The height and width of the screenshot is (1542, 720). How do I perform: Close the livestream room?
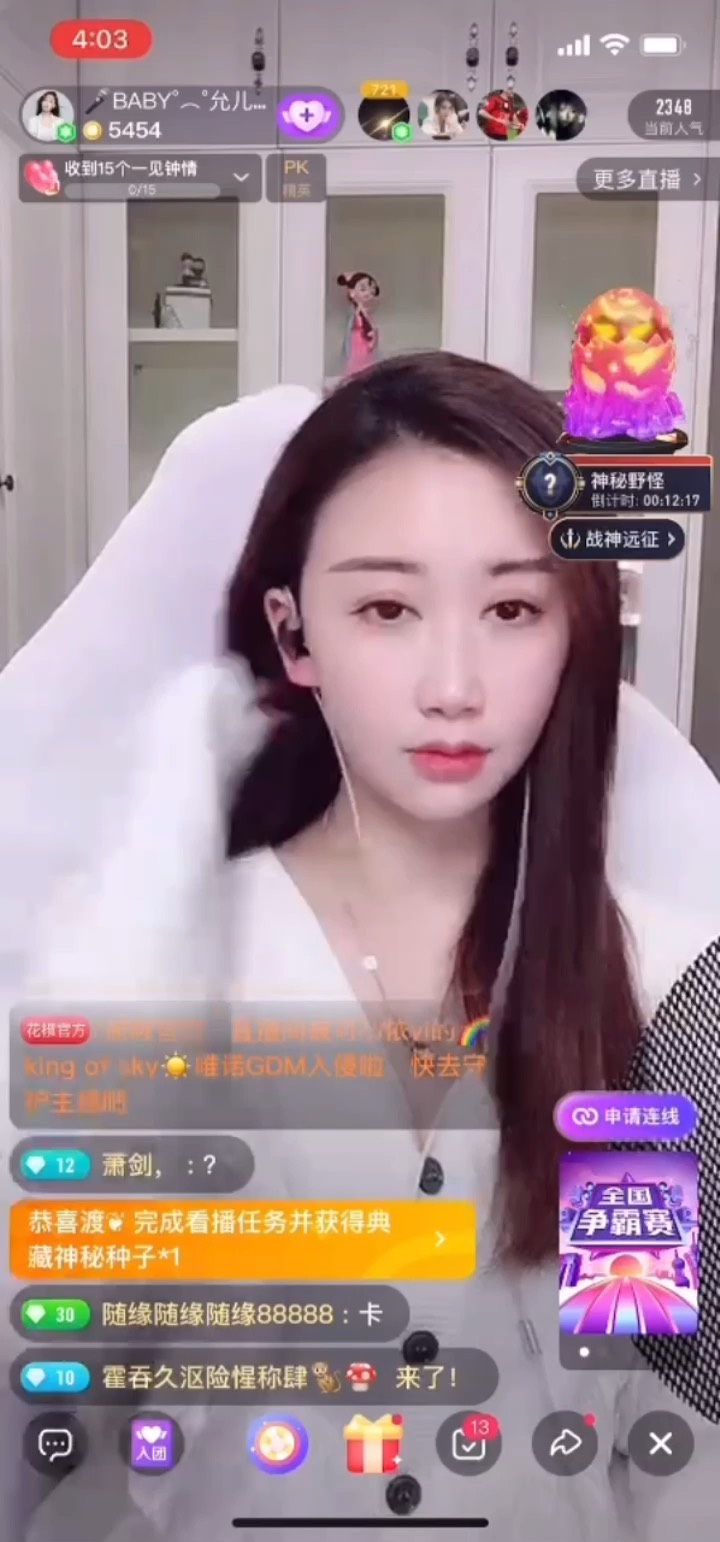click(x=660, y=1443)
